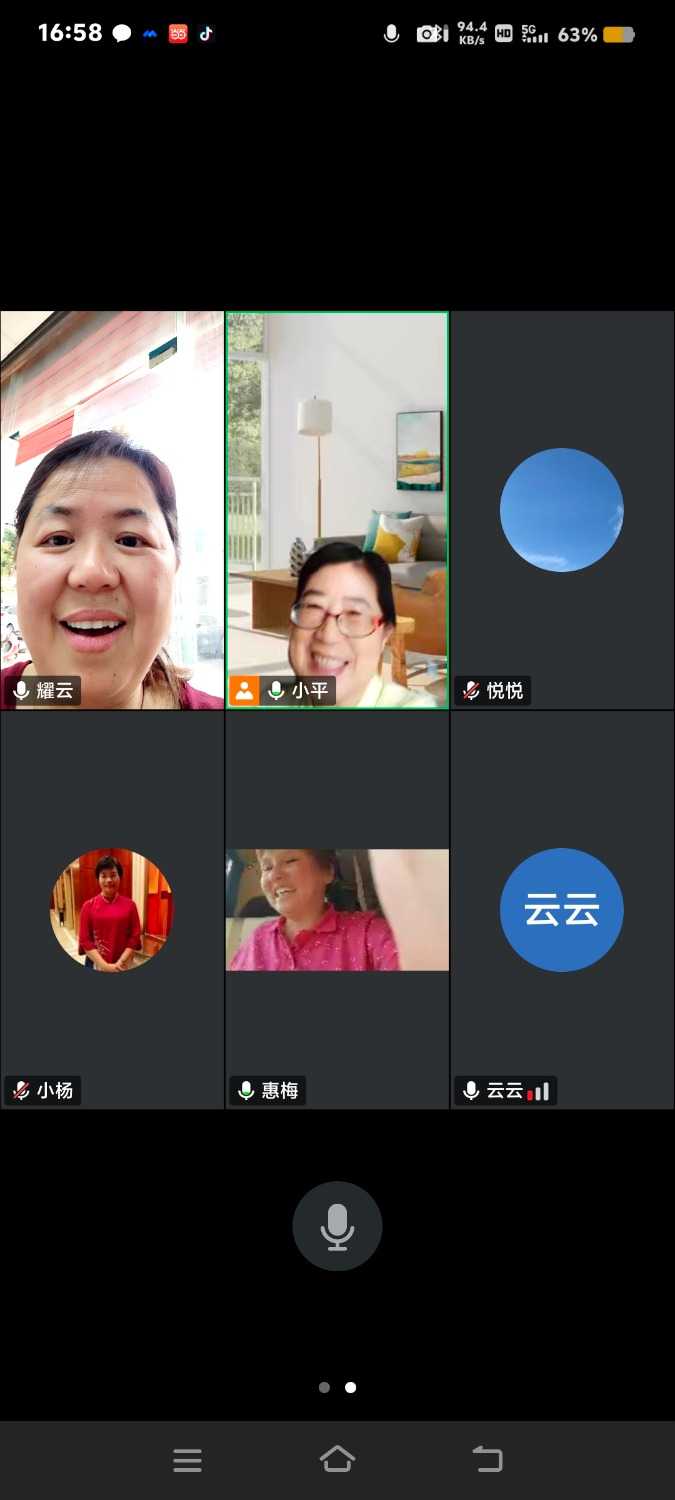Open 惠梅's video tile
The image size is (675, 1500).
pos(337,909)
